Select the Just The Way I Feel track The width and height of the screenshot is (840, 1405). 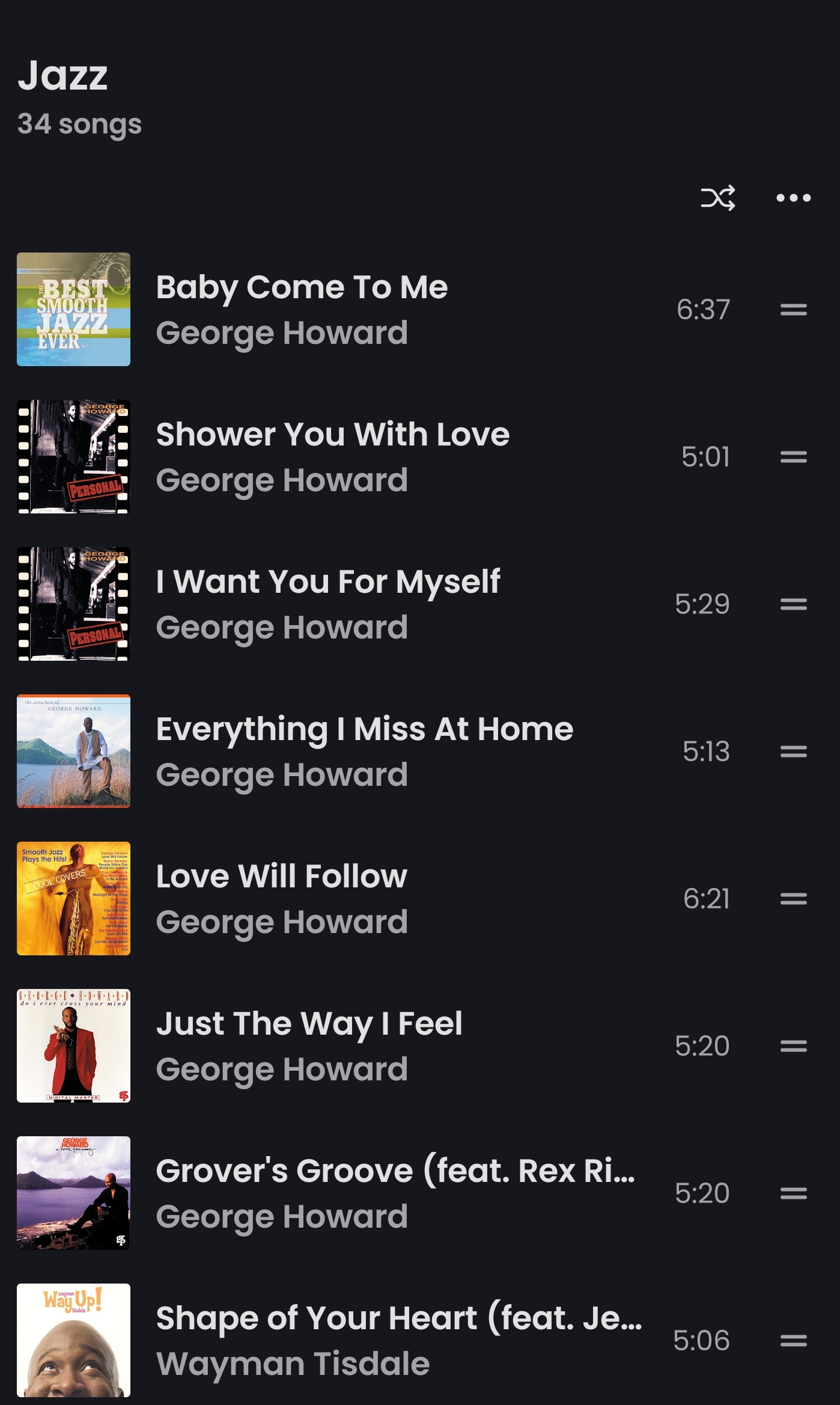[308, 1023]
